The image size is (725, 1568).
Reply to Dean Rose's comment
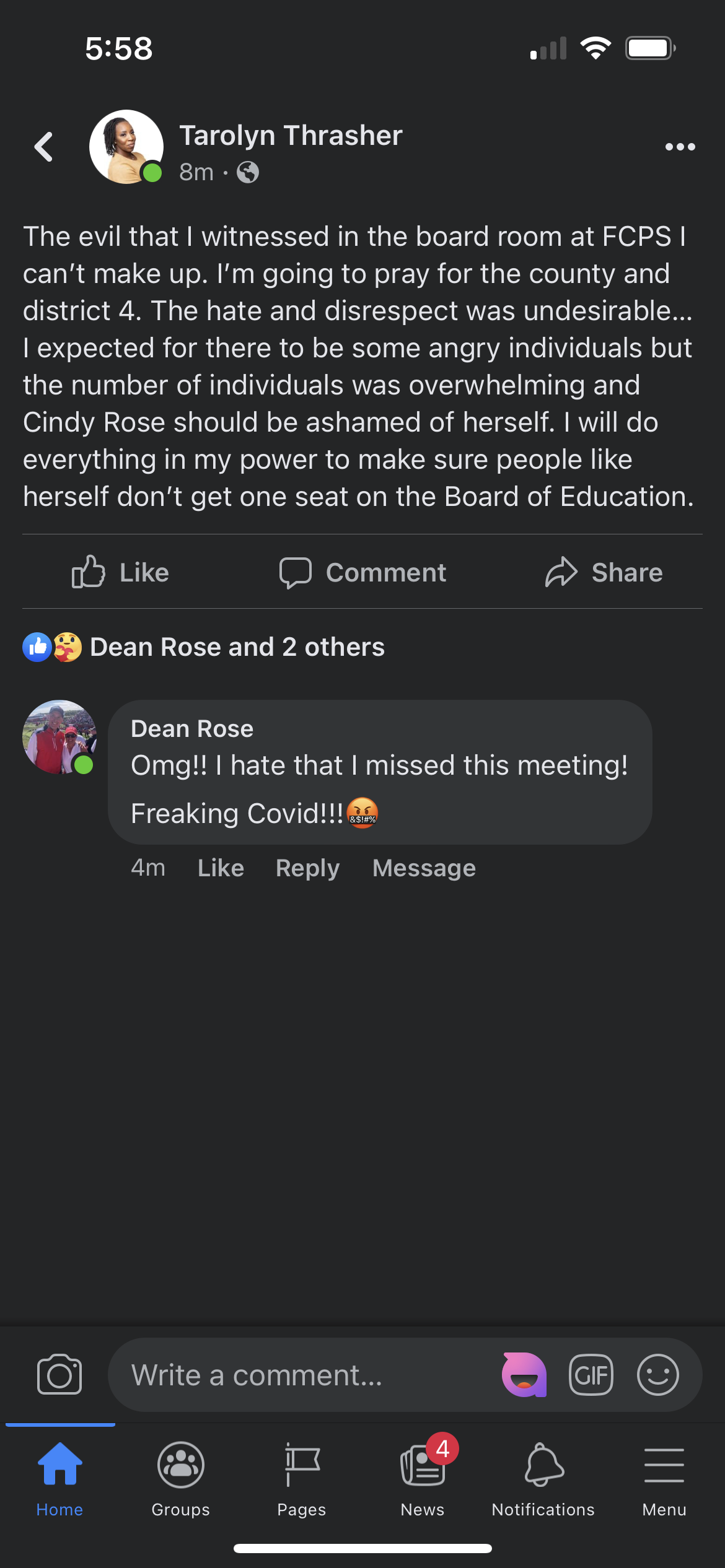pyautogui.click(x=307, y=868)
